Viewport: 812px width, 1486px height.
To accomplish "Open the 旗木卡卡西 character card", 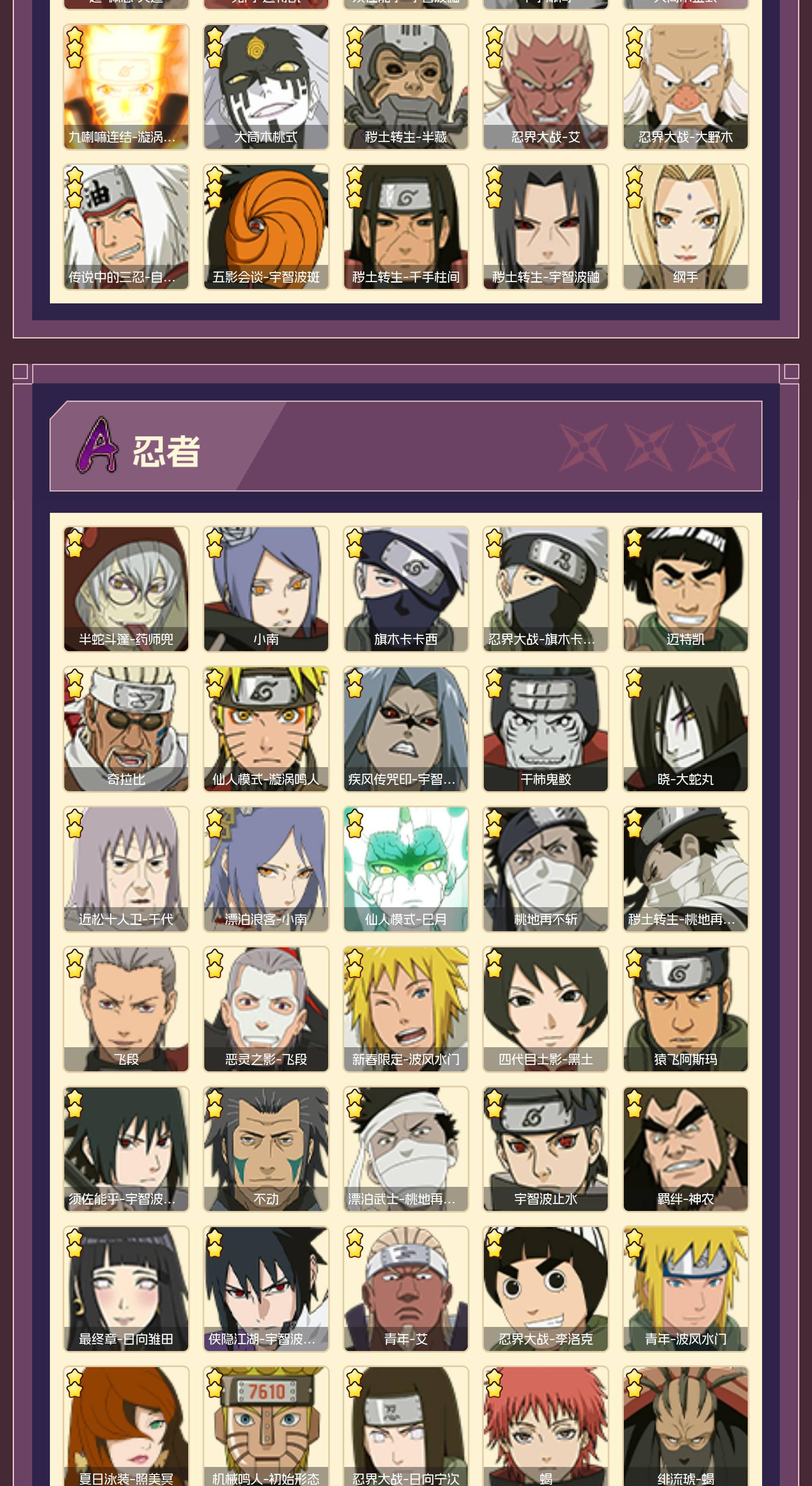I will 406,589.
